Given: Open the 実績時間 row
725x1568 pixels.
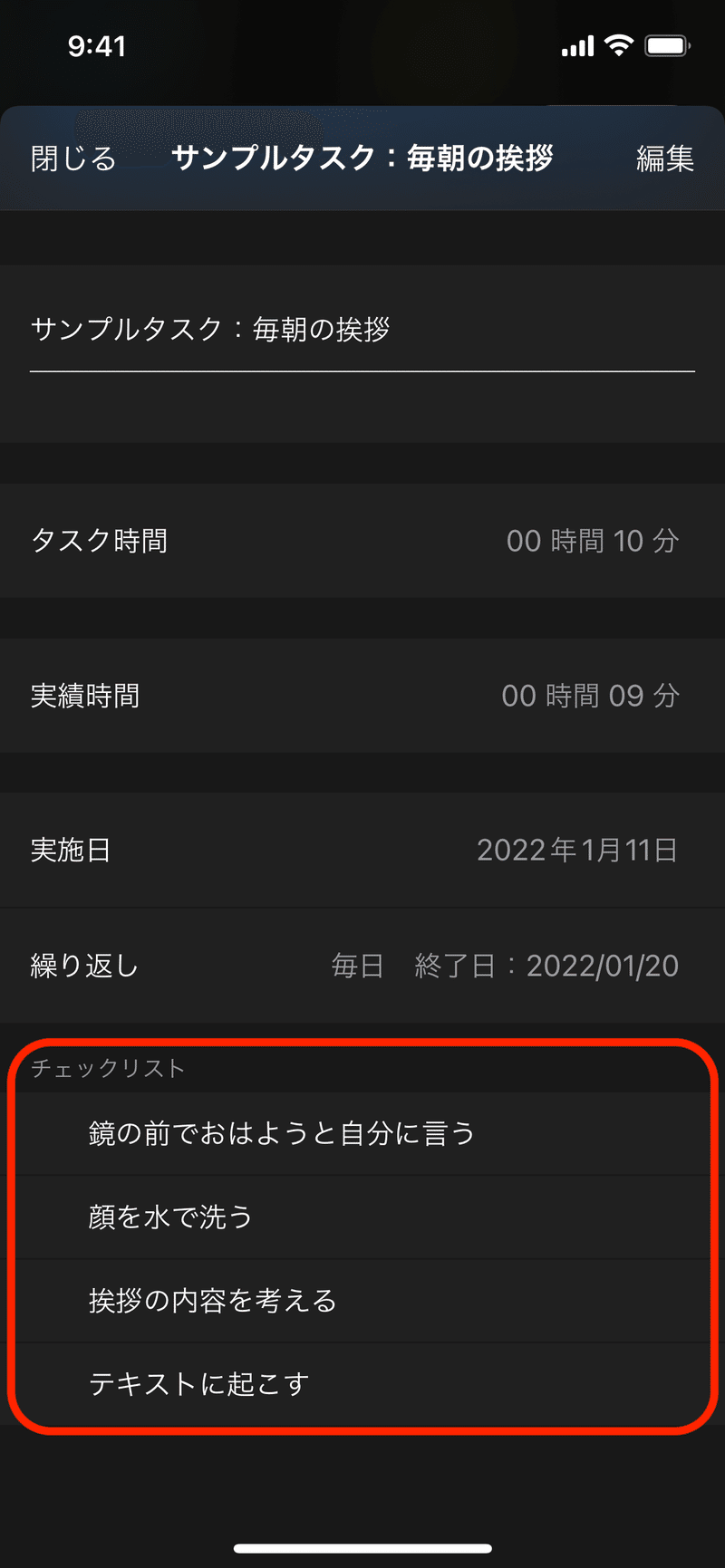Looking at the screenshot, I should 362,696.
